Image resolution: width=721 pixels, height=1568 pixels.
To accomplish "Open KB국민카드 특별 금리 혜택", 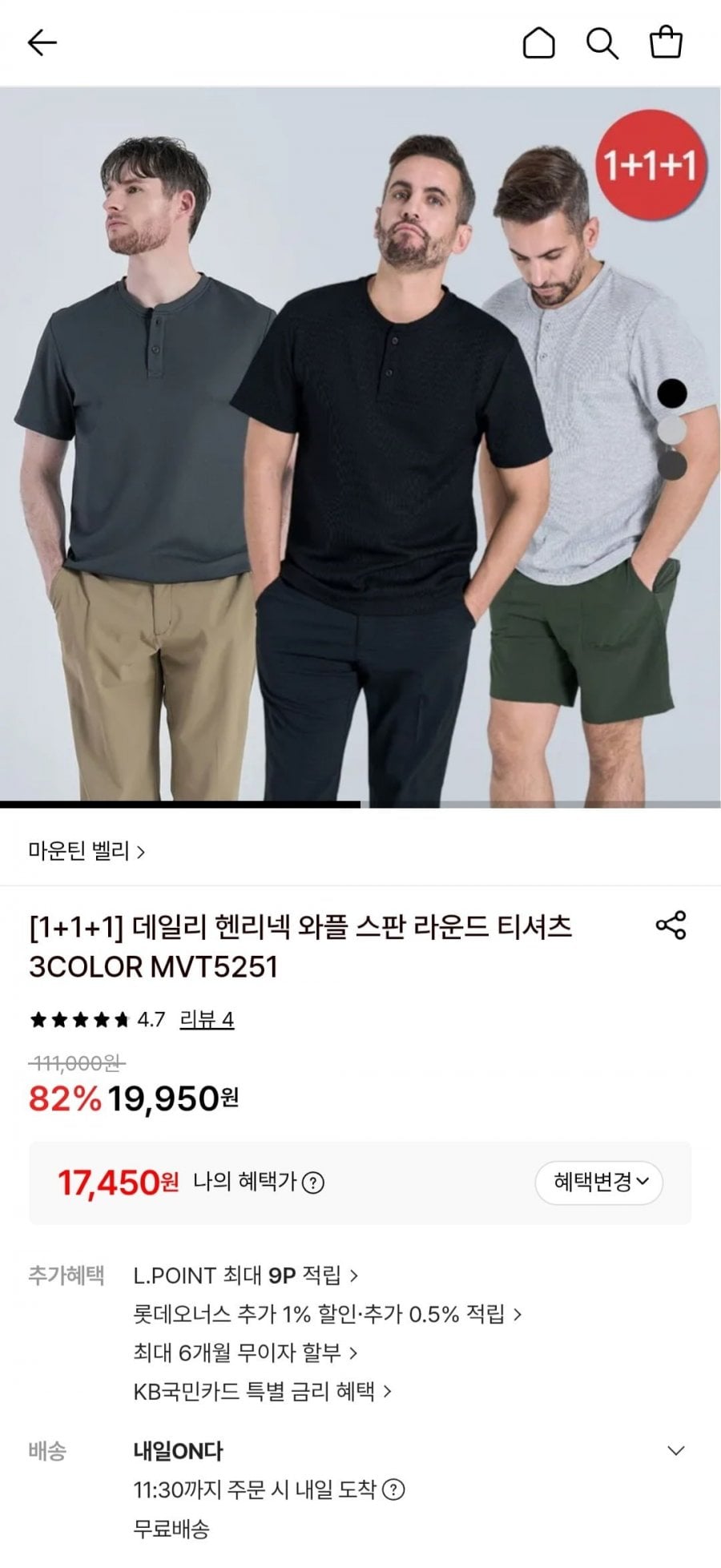I will tap(262, 1391).
